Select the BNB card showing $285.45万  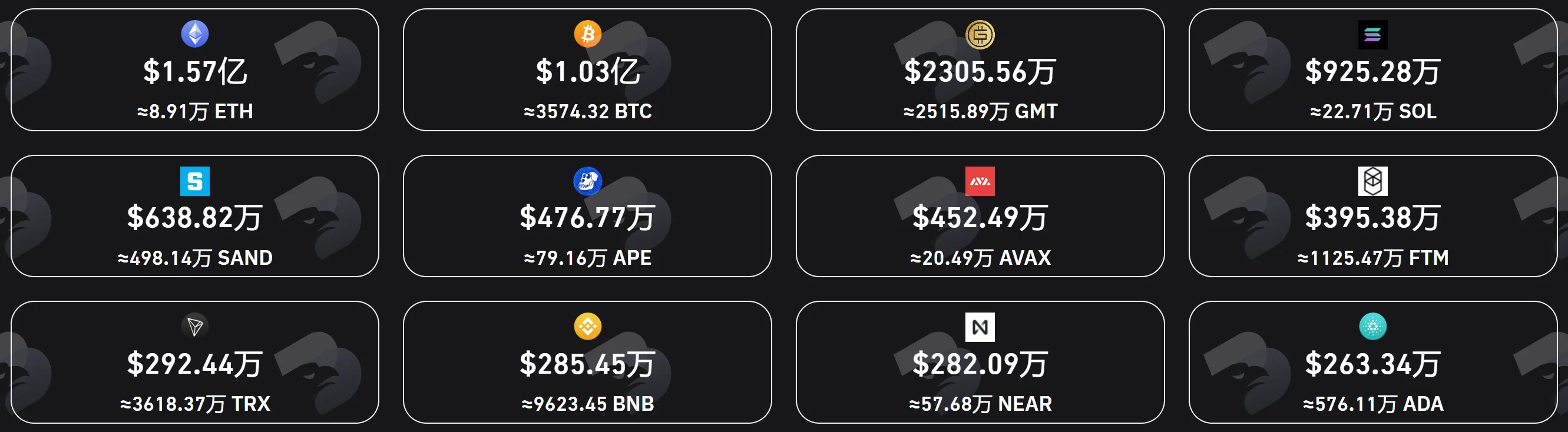[587, 362]
